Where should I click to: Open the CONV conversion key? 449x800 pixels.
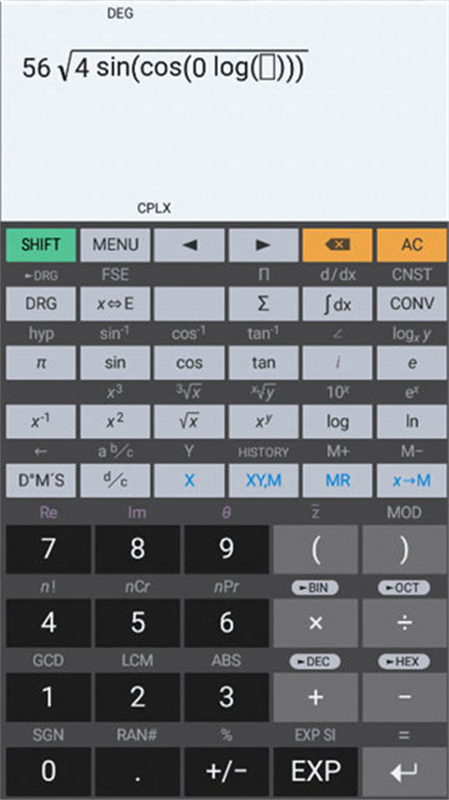point(412,304)
